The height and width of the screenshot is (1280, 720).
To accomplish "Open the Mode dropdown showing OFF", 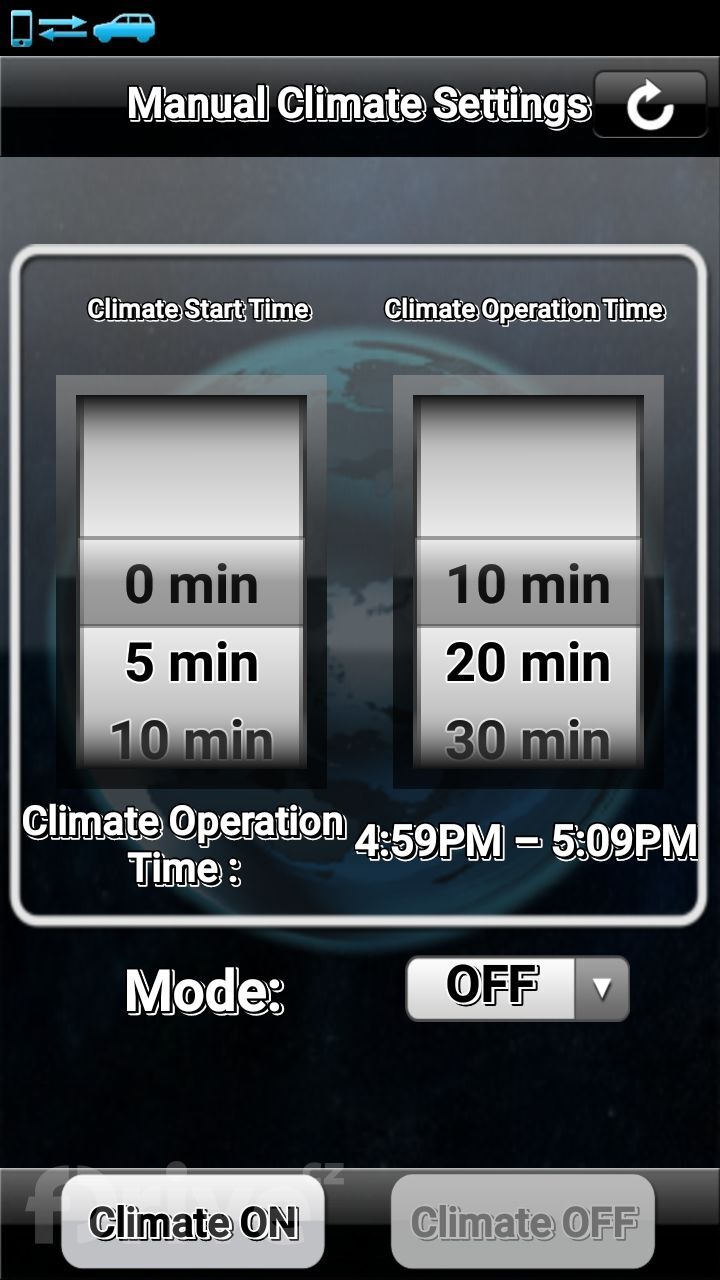I will (517, 988).
